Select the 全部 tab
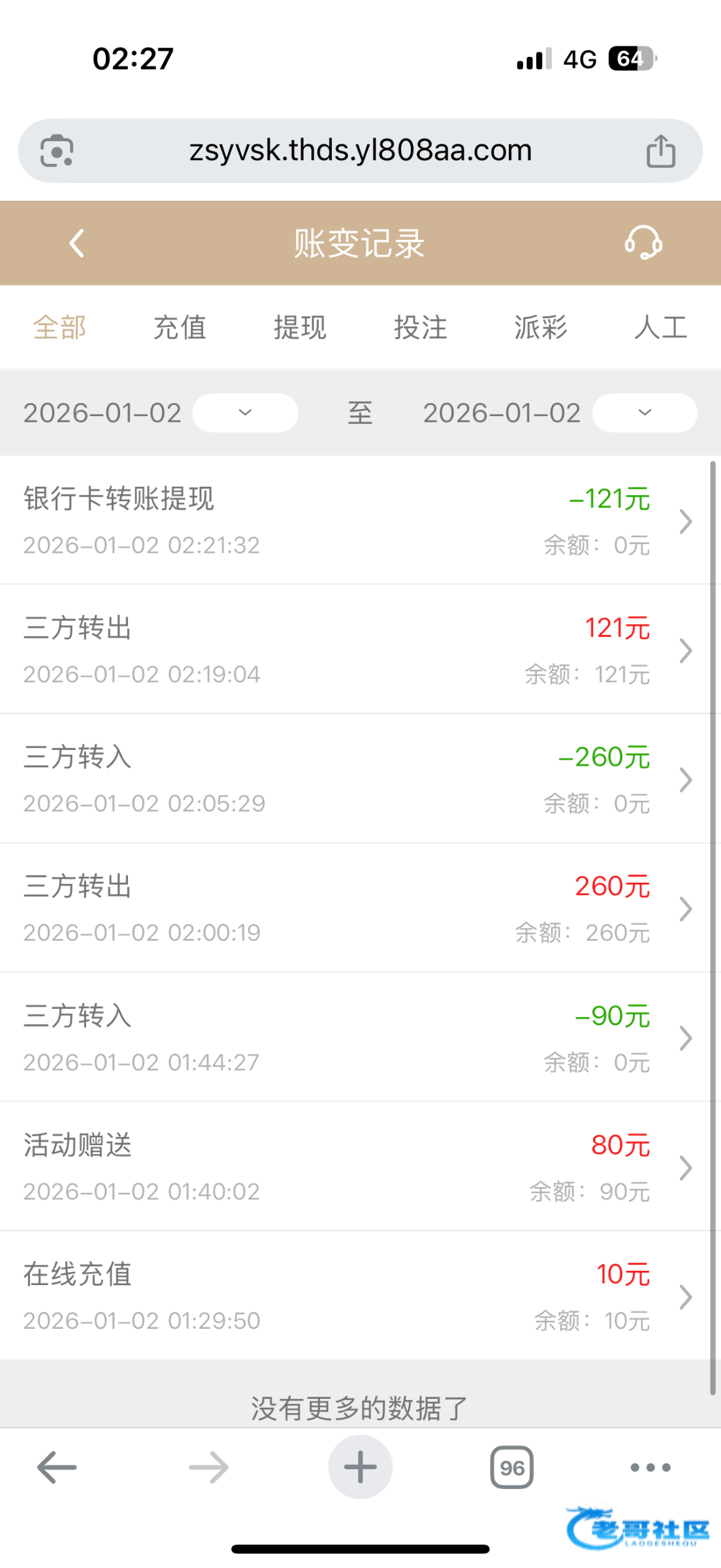Viewport: 721px width, 1568px height. 59,327
